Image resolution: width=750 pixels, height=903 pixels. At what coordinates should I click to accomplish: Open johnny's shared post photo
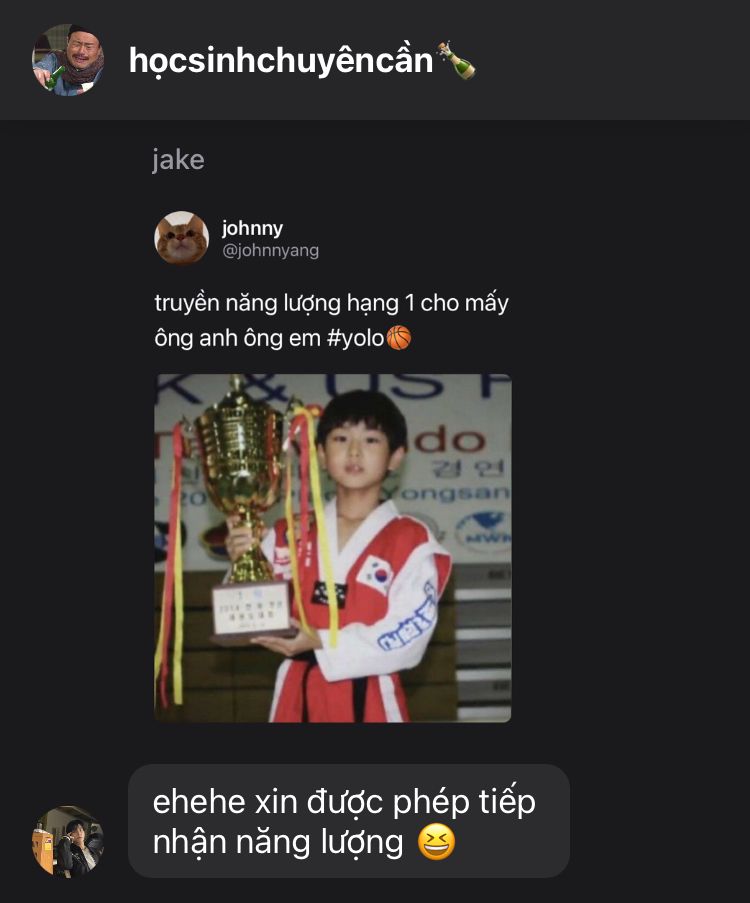(x=332, y=548)
